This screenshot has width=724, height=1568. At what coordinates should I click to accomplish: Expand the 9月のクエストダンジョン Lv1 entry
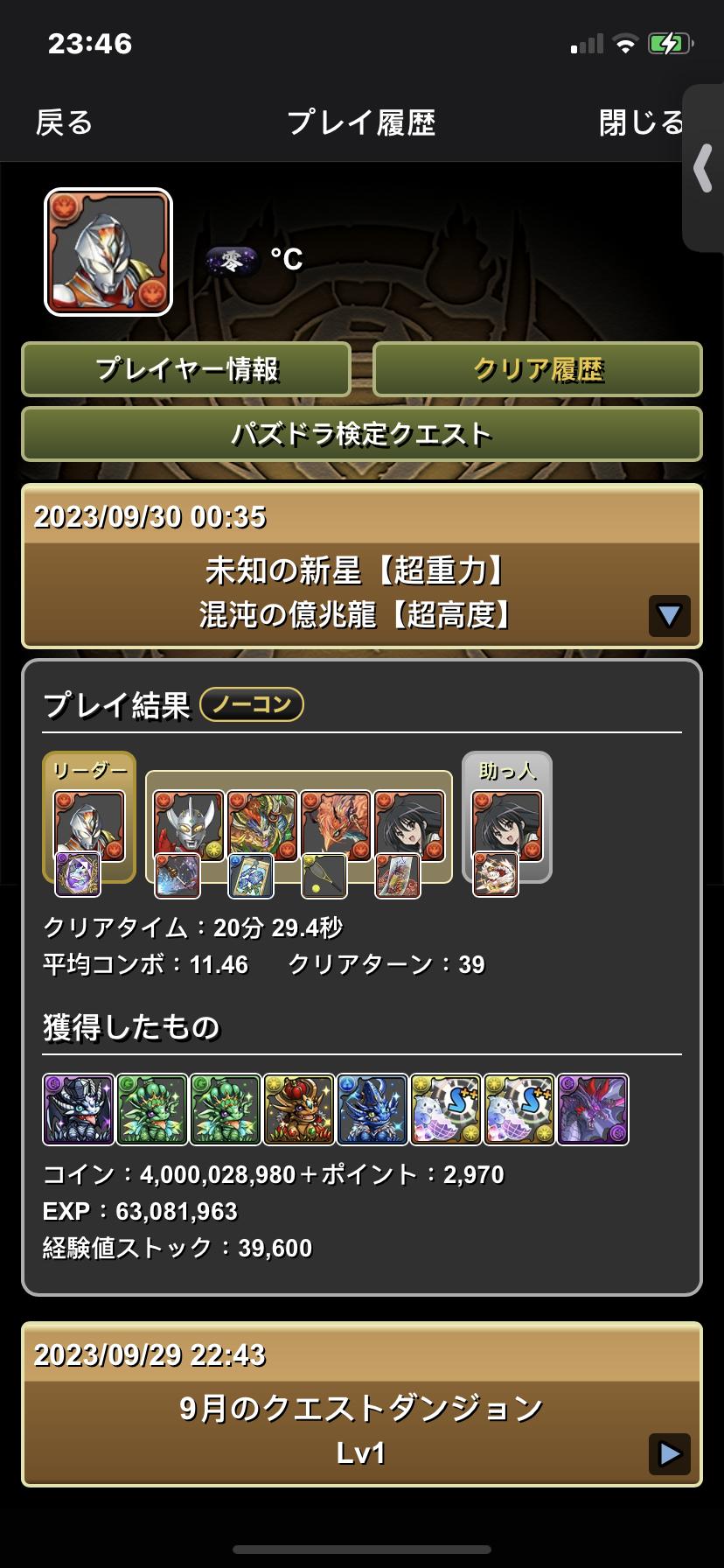point(669,1453)
